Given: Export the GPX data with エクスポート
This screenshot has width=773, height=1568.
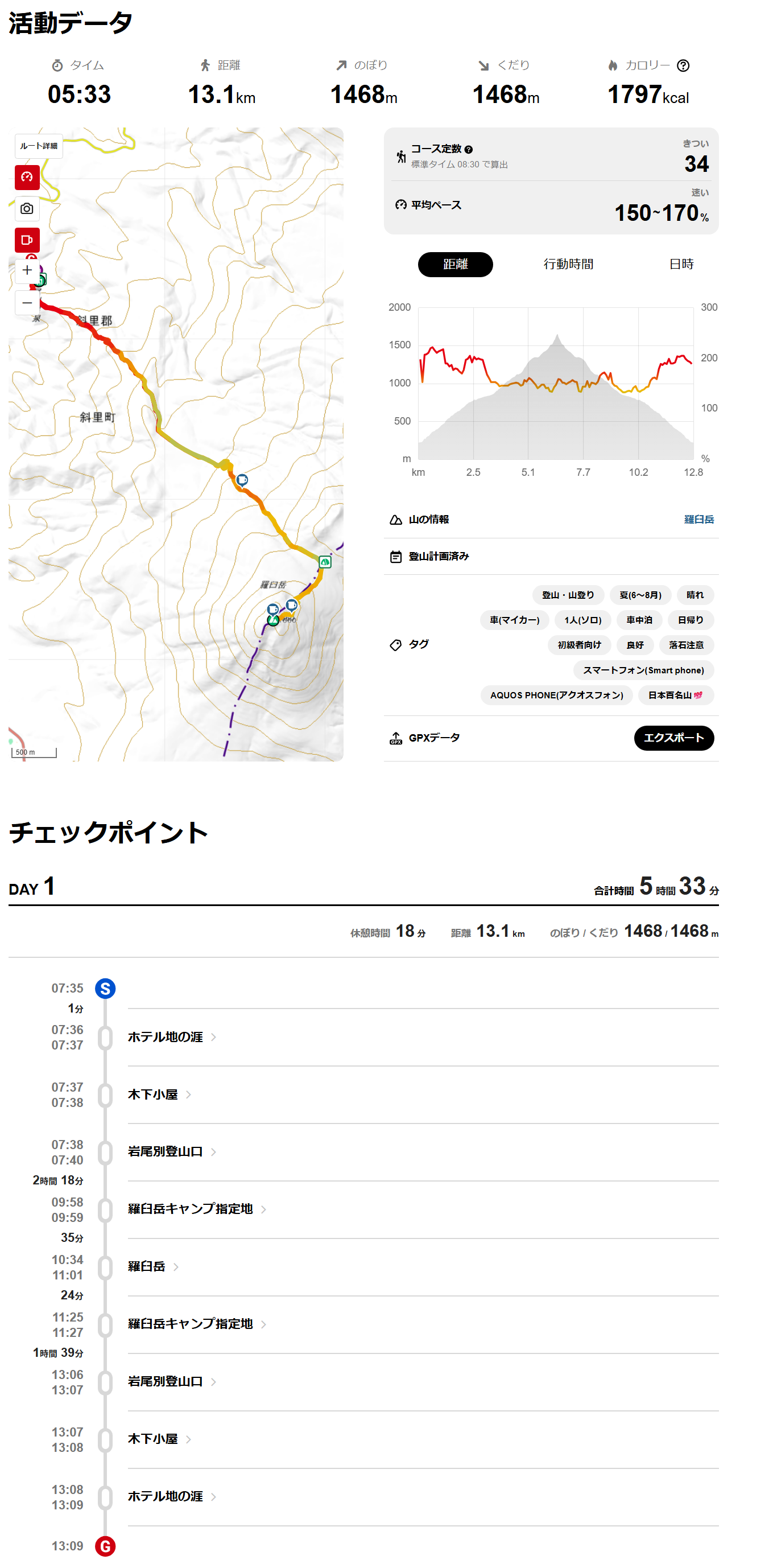Looking at the screenshot, I should [674, 738].
